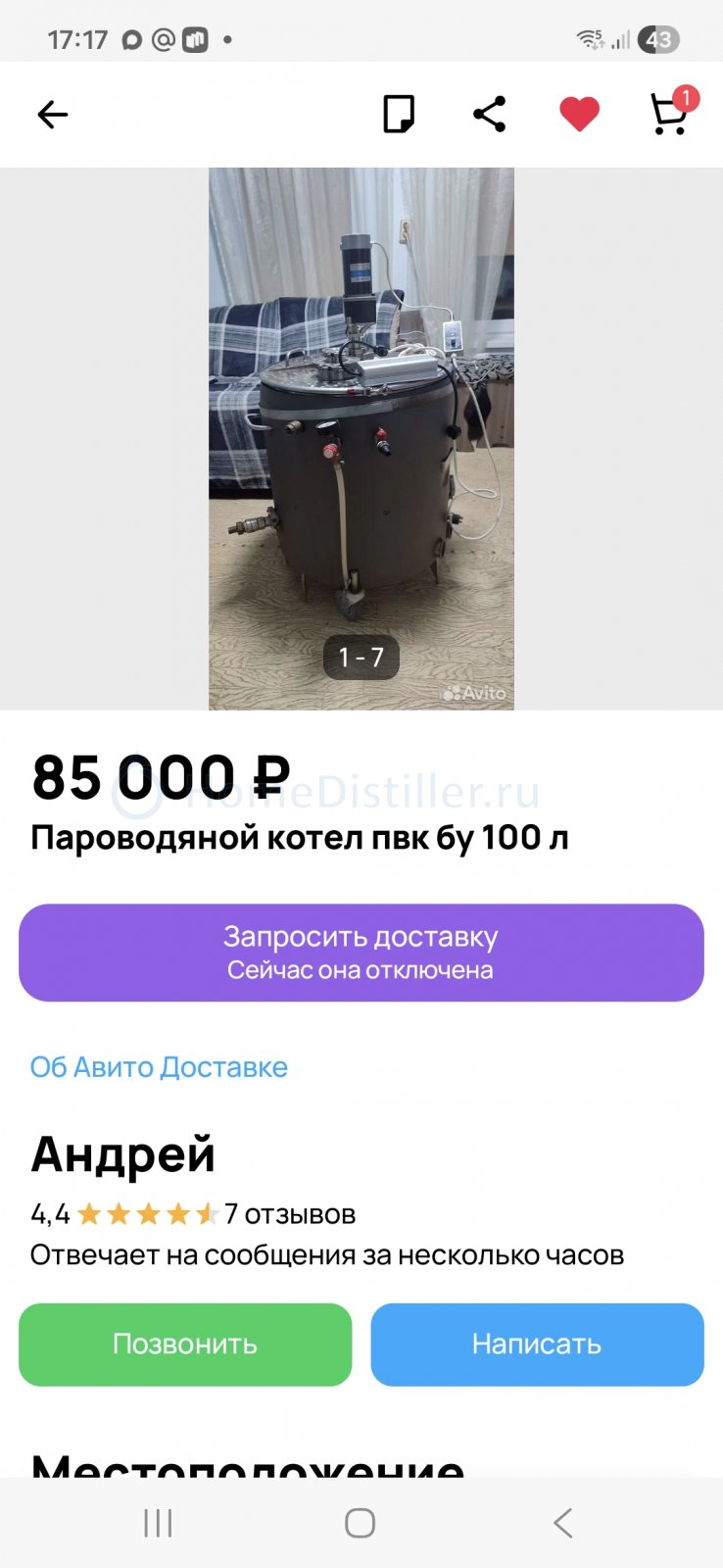Screen dimensions: 723x1568
Task: View the seller's 7 отзывов
Action: coord(289,1214)
